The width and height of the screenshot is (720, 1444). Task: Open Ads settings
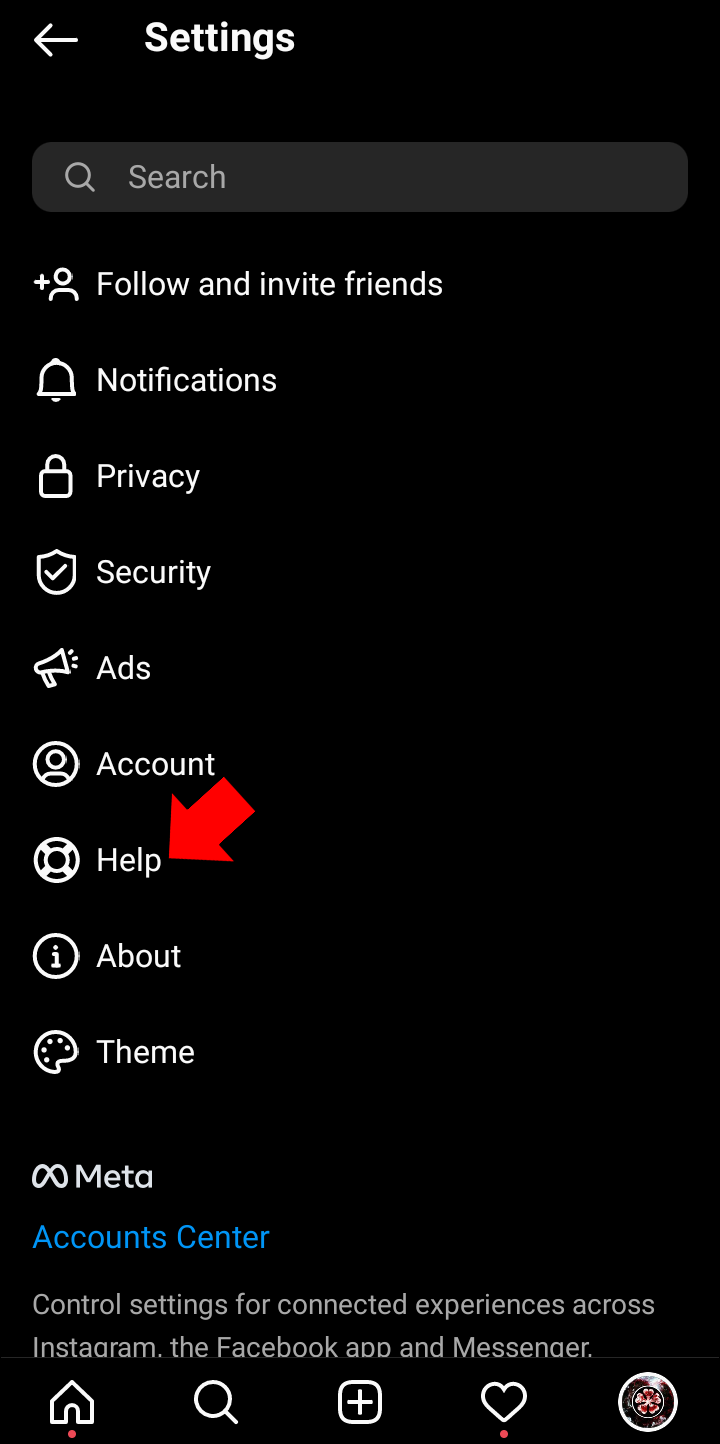(123, 668)
